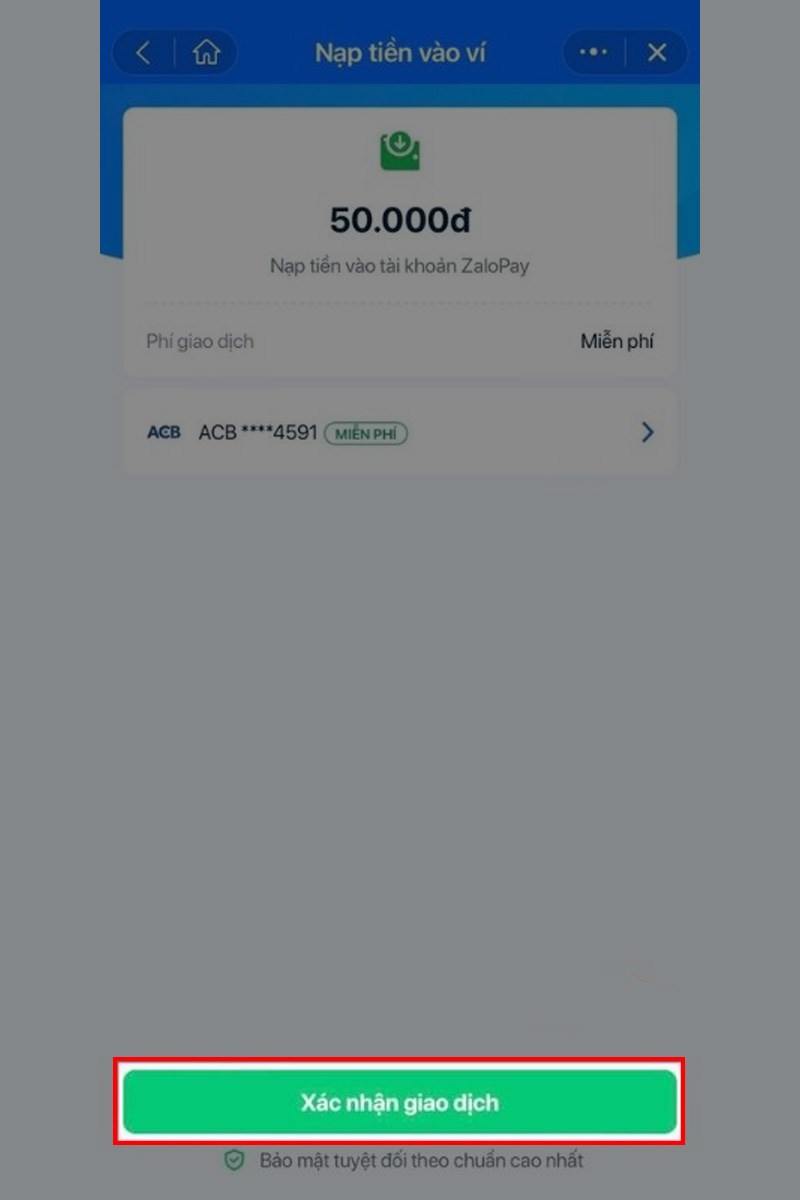
Task: Open the three-dot options menu
Action: tap(594, 53)
